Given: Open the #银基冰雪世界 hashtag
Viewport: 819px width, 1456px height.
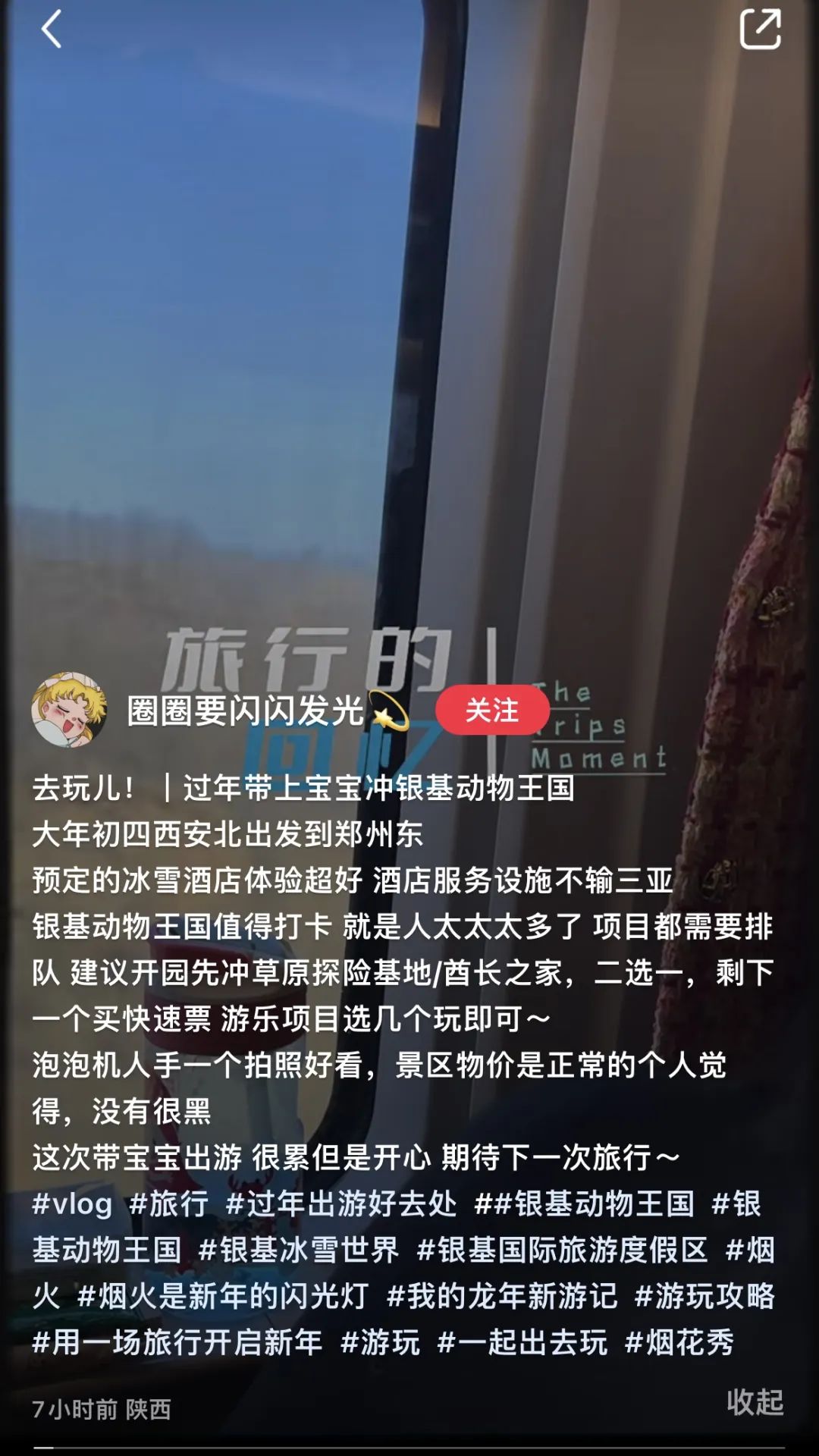Looking at the screenshot, I should pos(299,1250).
